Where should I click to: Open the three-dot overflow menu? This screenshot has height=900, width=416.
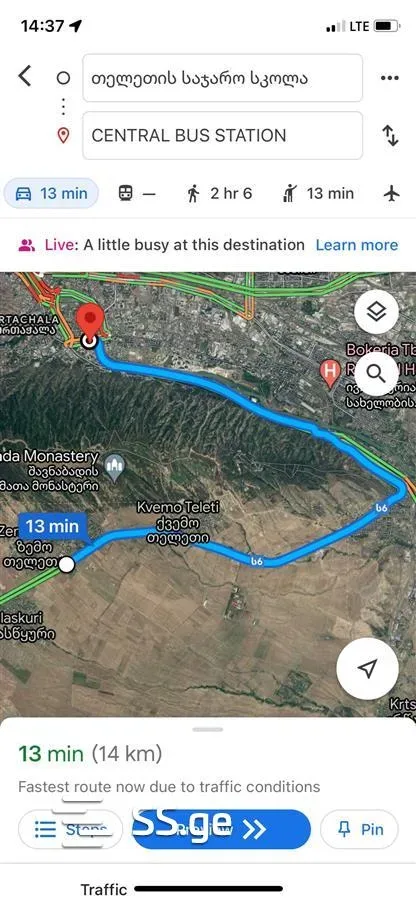point(390,78)
